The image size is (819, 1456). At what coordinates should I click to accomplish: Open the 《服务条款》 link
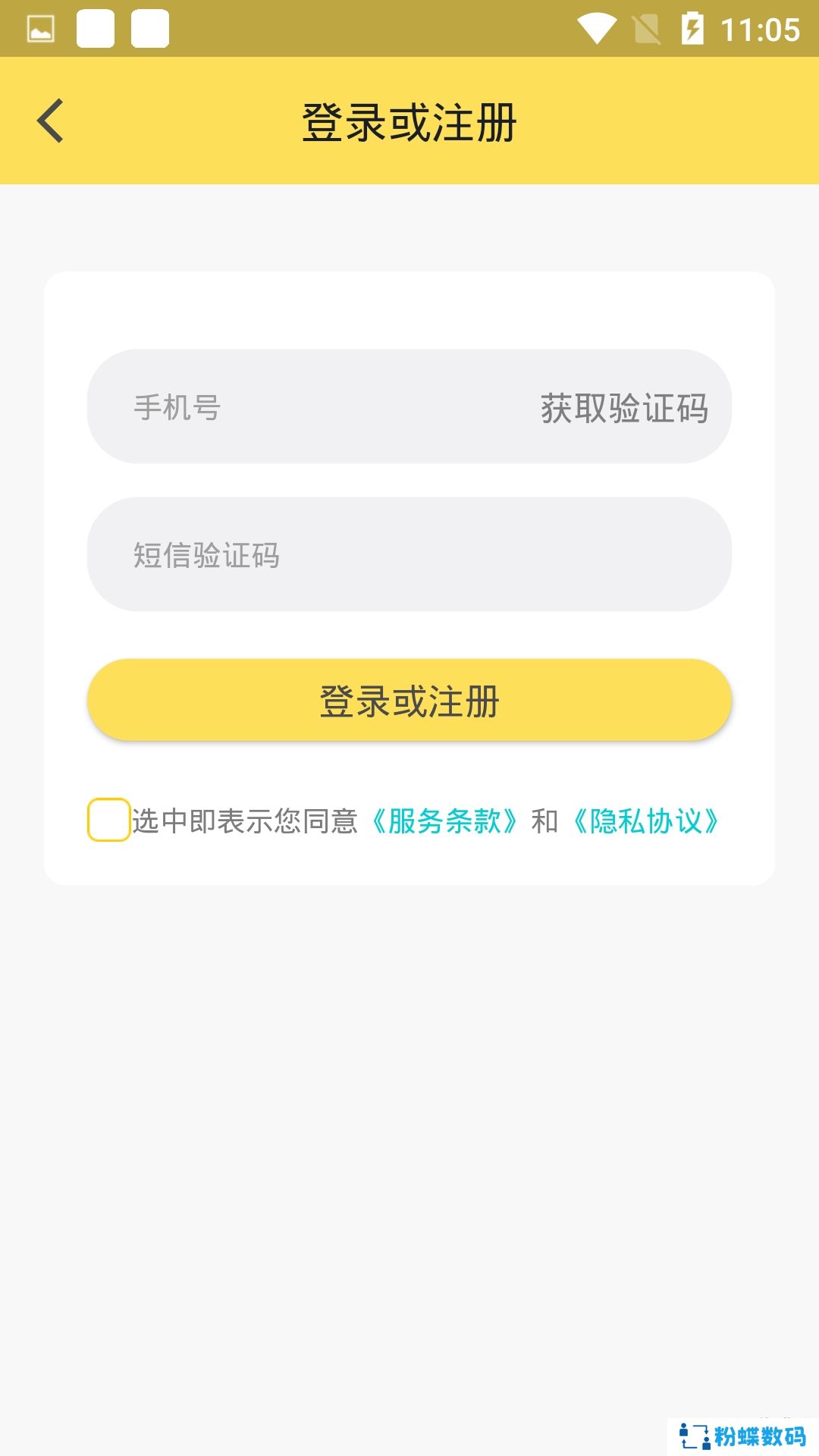point(444,821)
